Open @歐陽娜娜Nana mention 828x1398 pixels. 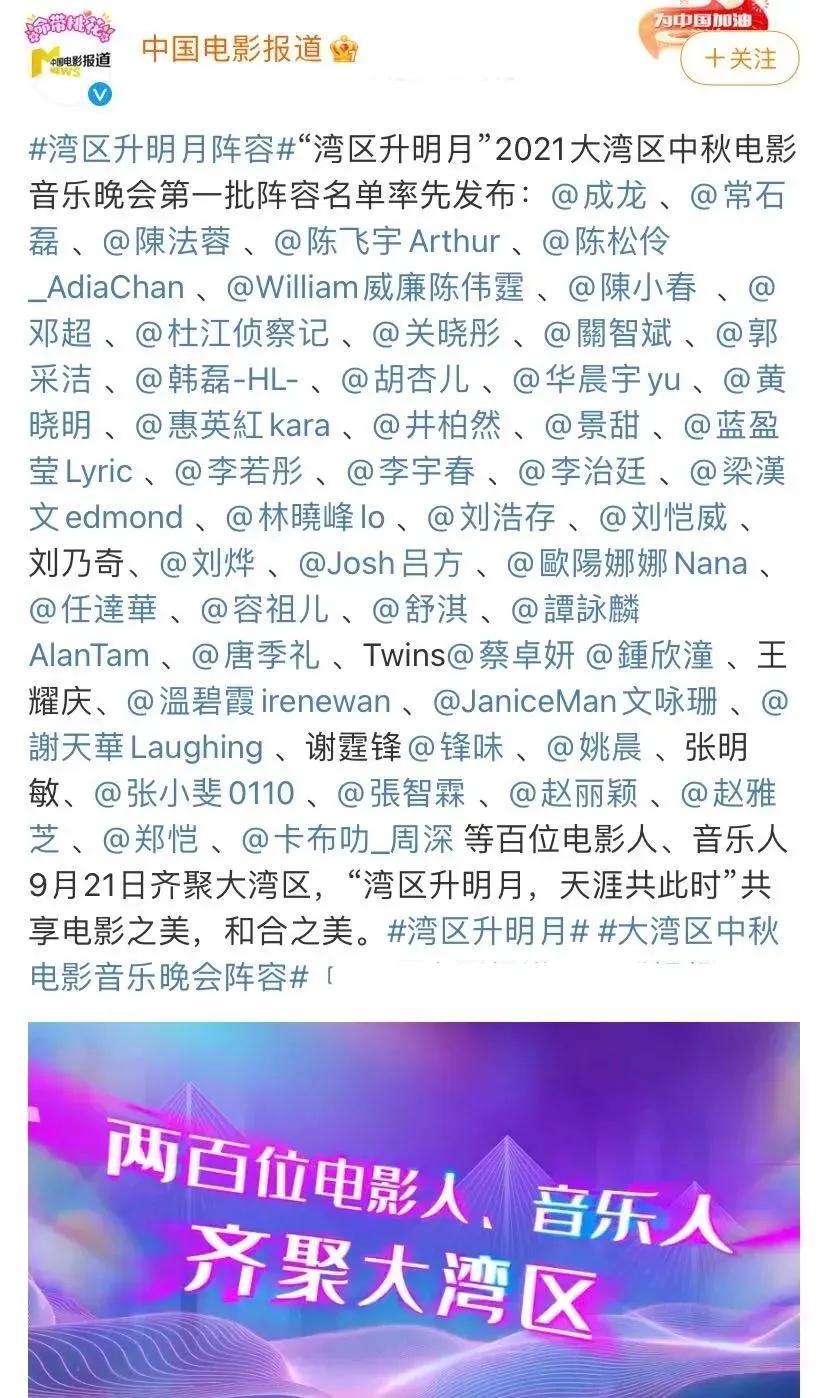click(x=628, y=564)
